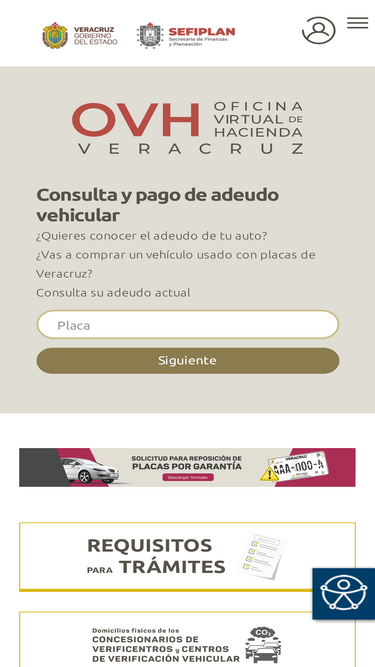Screen dimensions: 375x667
Task: Open the hamburger menu
Action: click(358, 23)
